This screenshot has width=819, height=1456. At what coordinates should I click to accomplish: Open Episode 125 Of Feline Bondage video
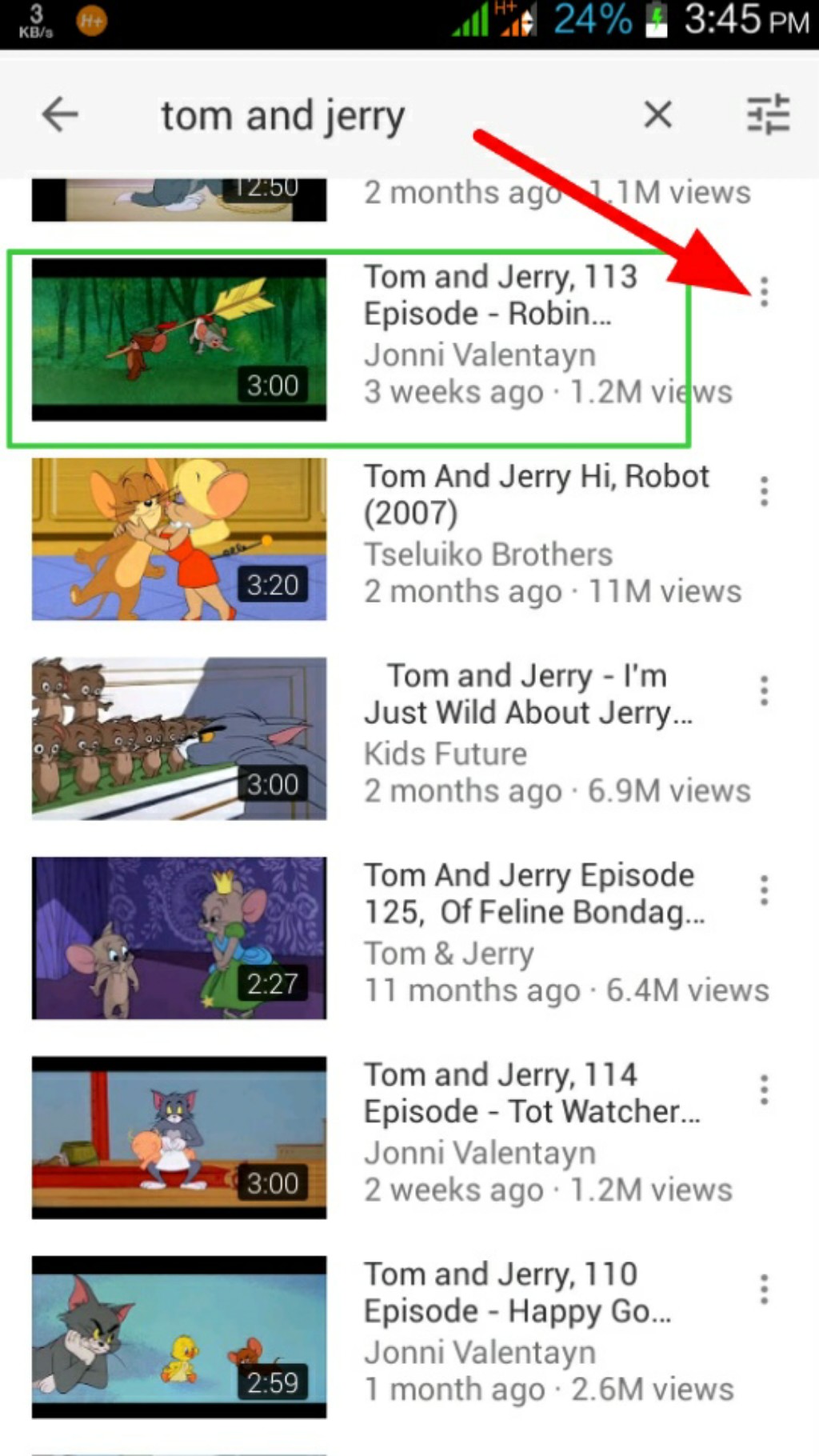click(179, 938)
